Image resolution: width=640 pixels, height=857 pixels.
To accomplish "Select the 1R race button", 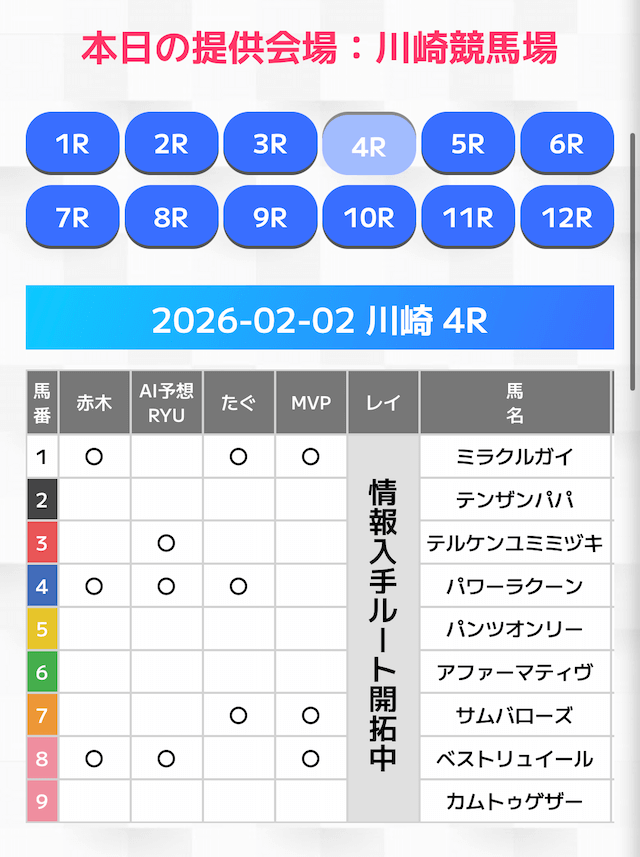I will pyautogui.click(x=72, y=144).
